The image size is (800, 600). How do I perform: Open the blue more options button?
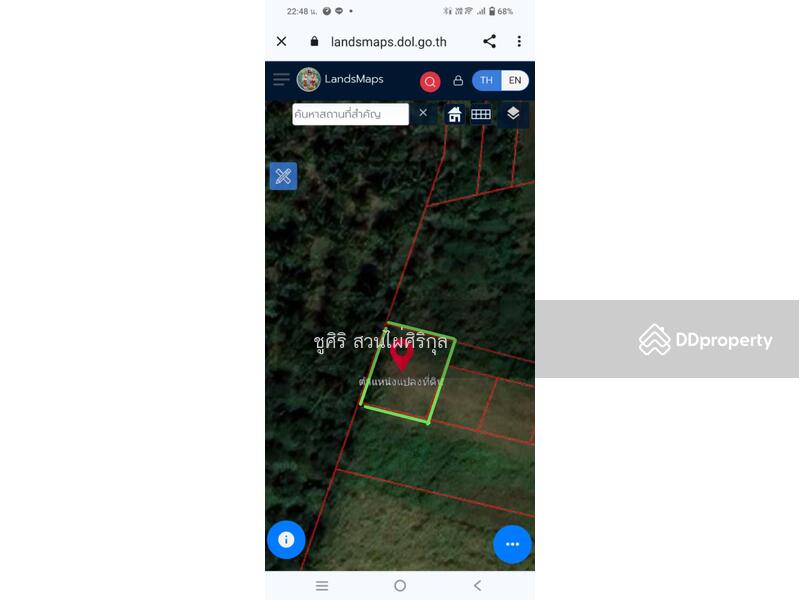[512, 544]
